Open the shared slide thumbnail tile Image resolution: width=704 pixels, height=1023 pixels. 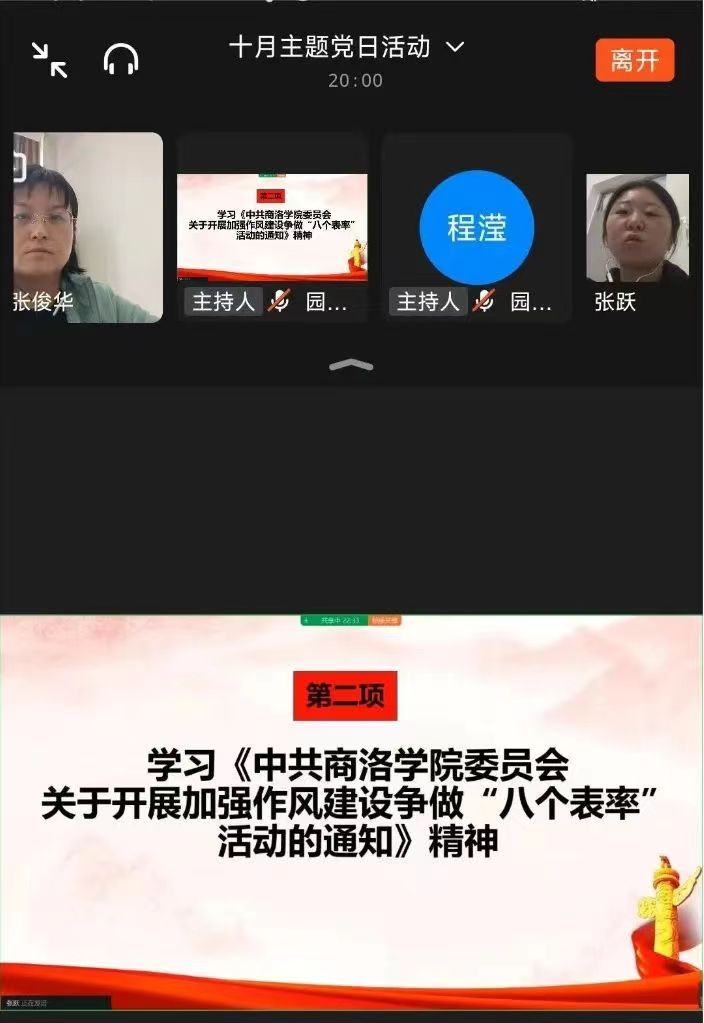click(x=272, y=228)
